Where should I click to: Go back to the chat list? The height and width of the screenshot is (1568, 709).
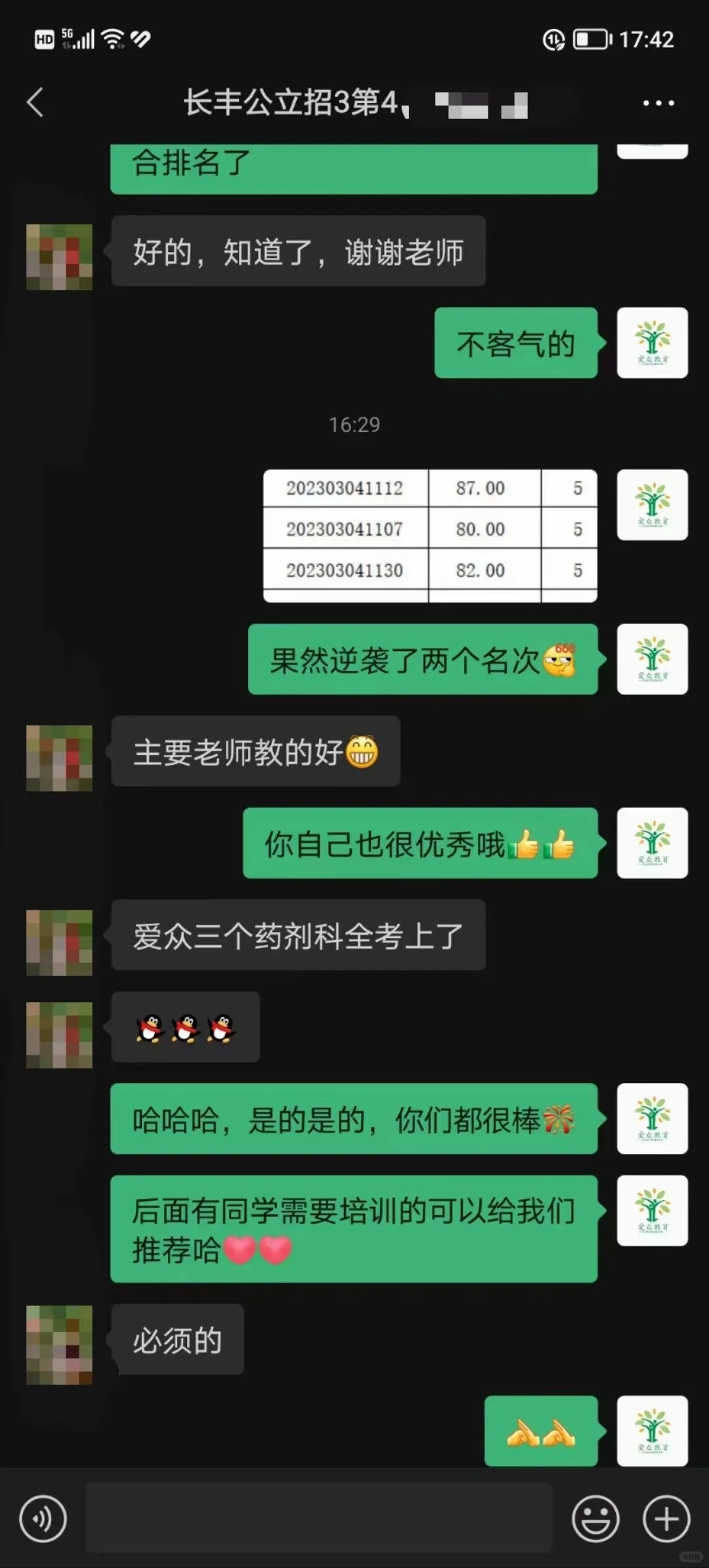(35, 103)
